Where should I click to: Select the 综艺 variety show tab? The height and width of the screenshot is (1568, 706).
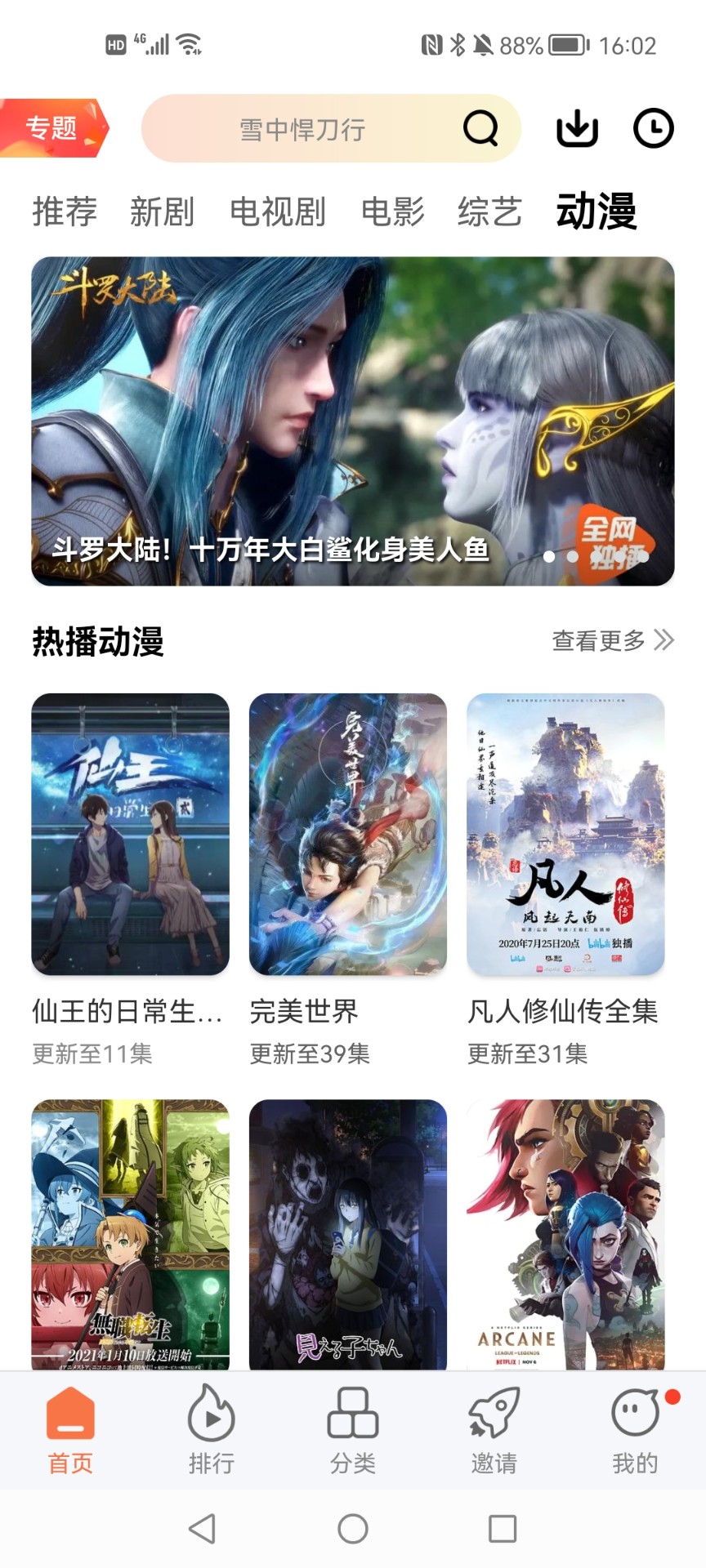click(490, 211)
